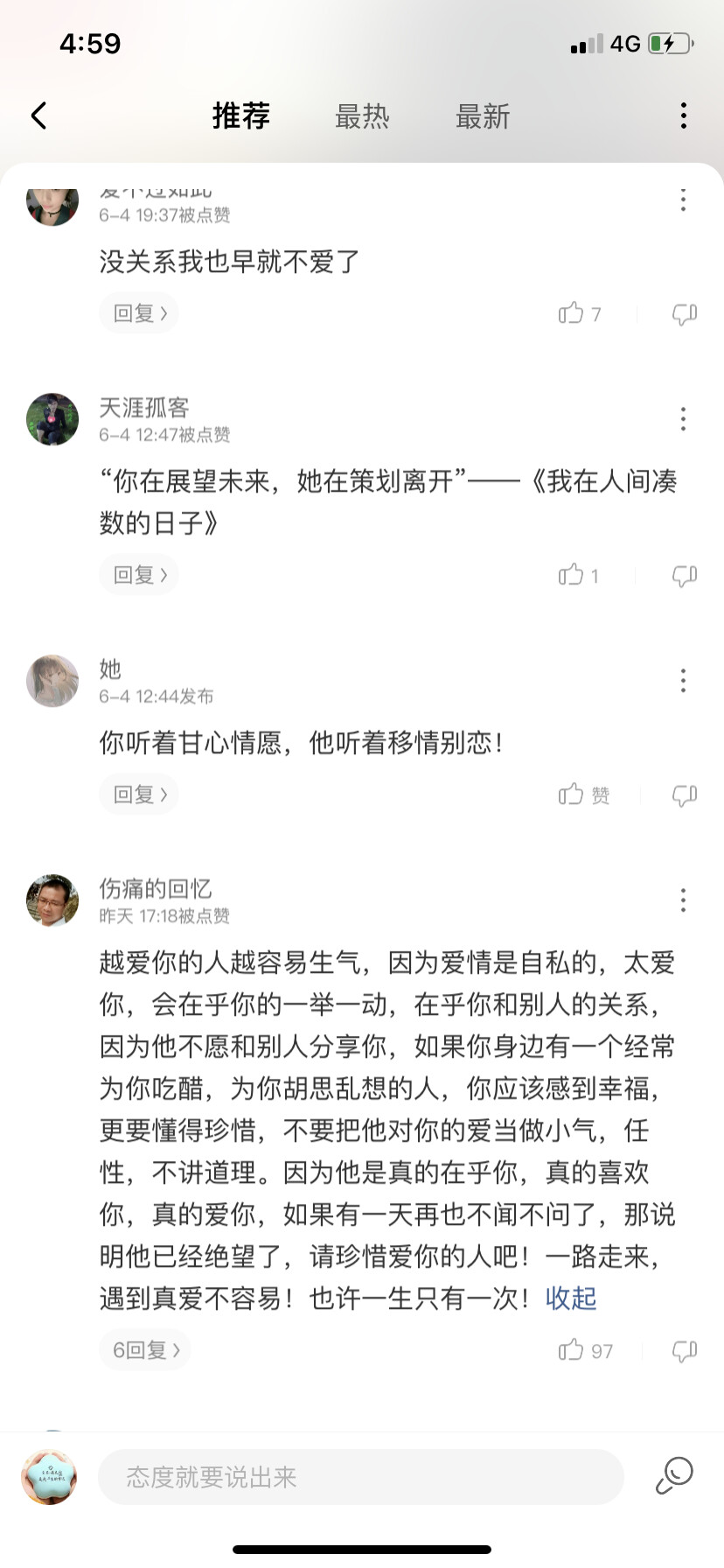Image resolution: width=724 pixels, height=1568 pixels.
Task: Open the search icon beside the comment box
Action: click(673, 1478)
